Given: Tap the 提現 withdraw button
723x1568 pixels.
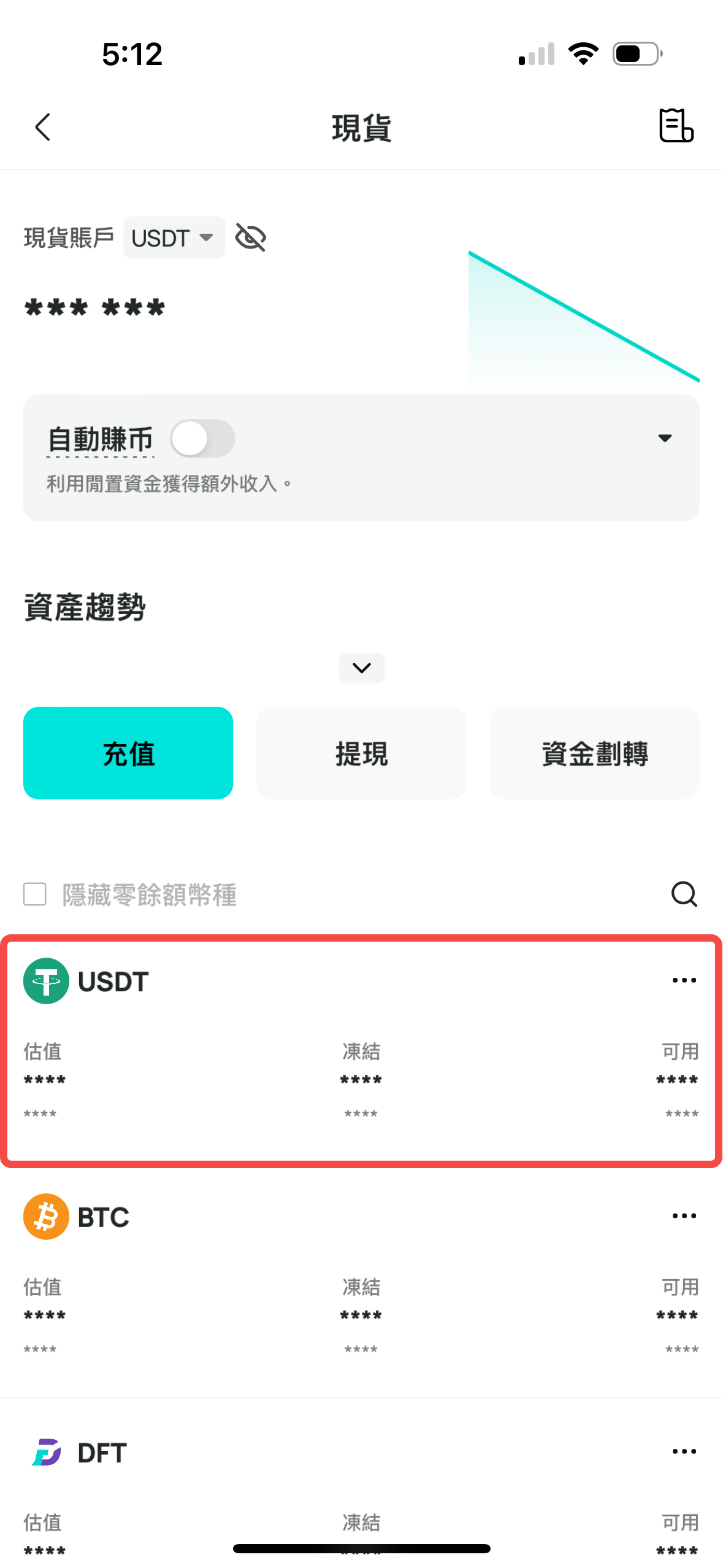Looking at the screenshot, I should [x=361, y=753].
